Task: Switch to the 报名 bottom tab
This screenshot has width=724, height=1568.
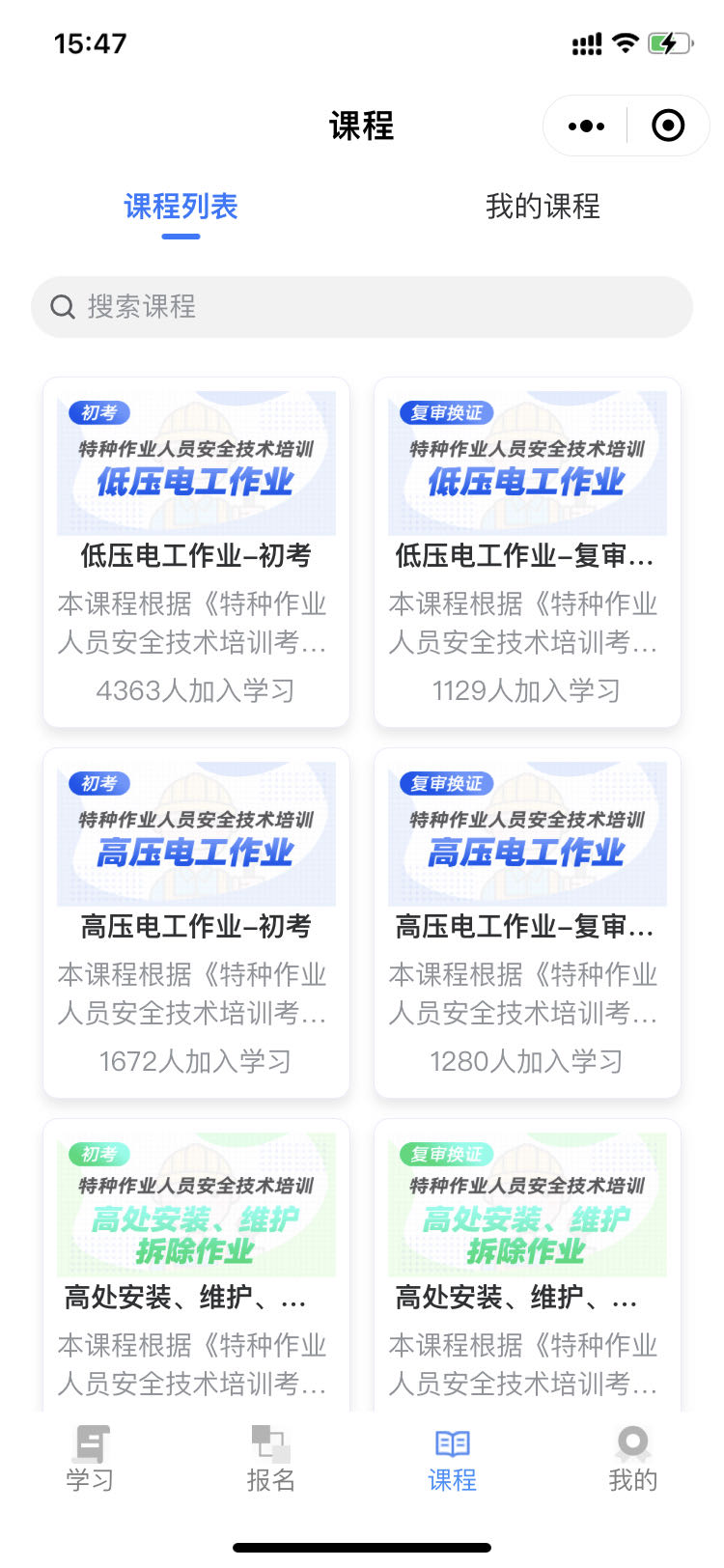Action: 270,1459
